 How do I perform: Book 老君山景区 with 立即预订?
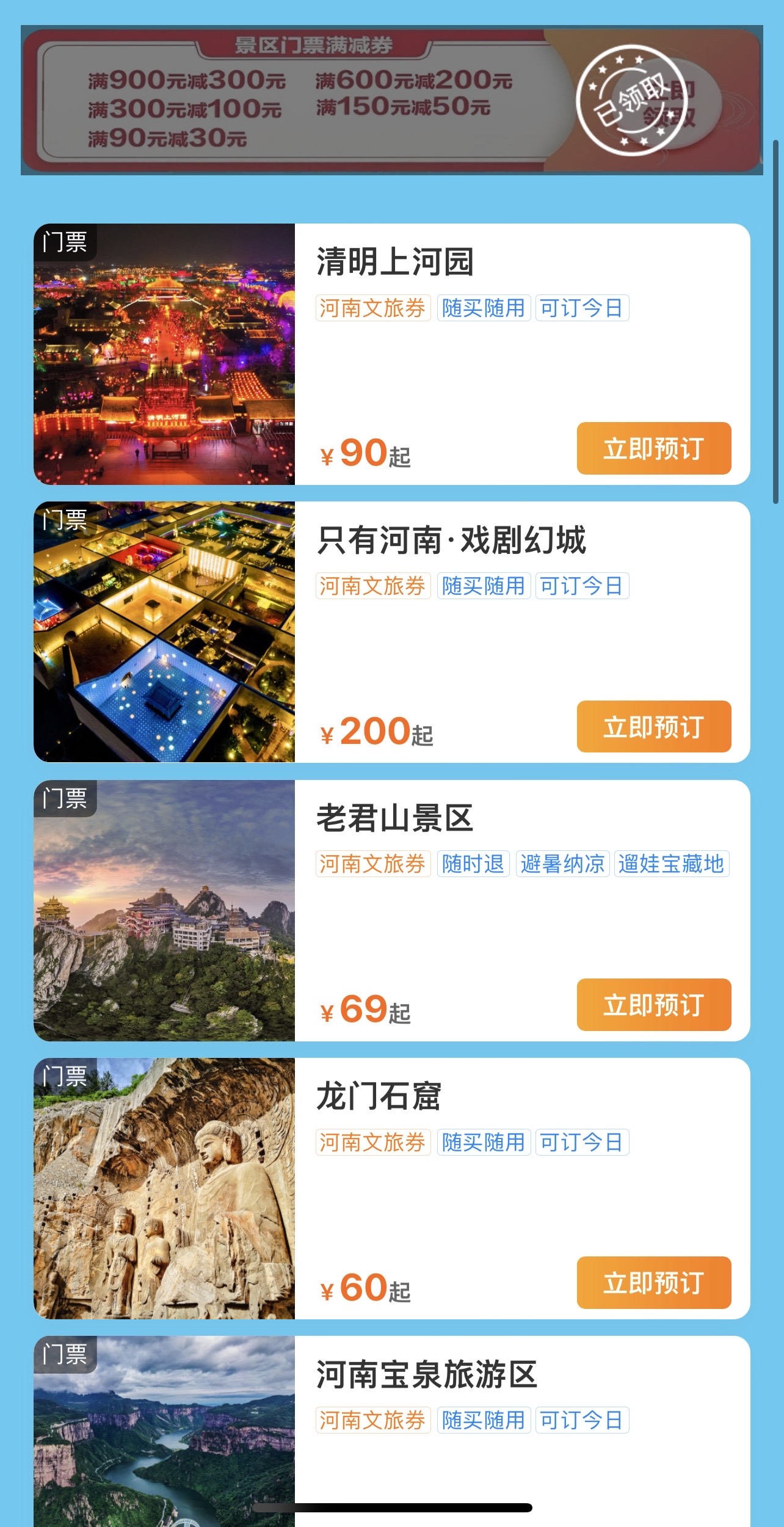click(654, 1005)
